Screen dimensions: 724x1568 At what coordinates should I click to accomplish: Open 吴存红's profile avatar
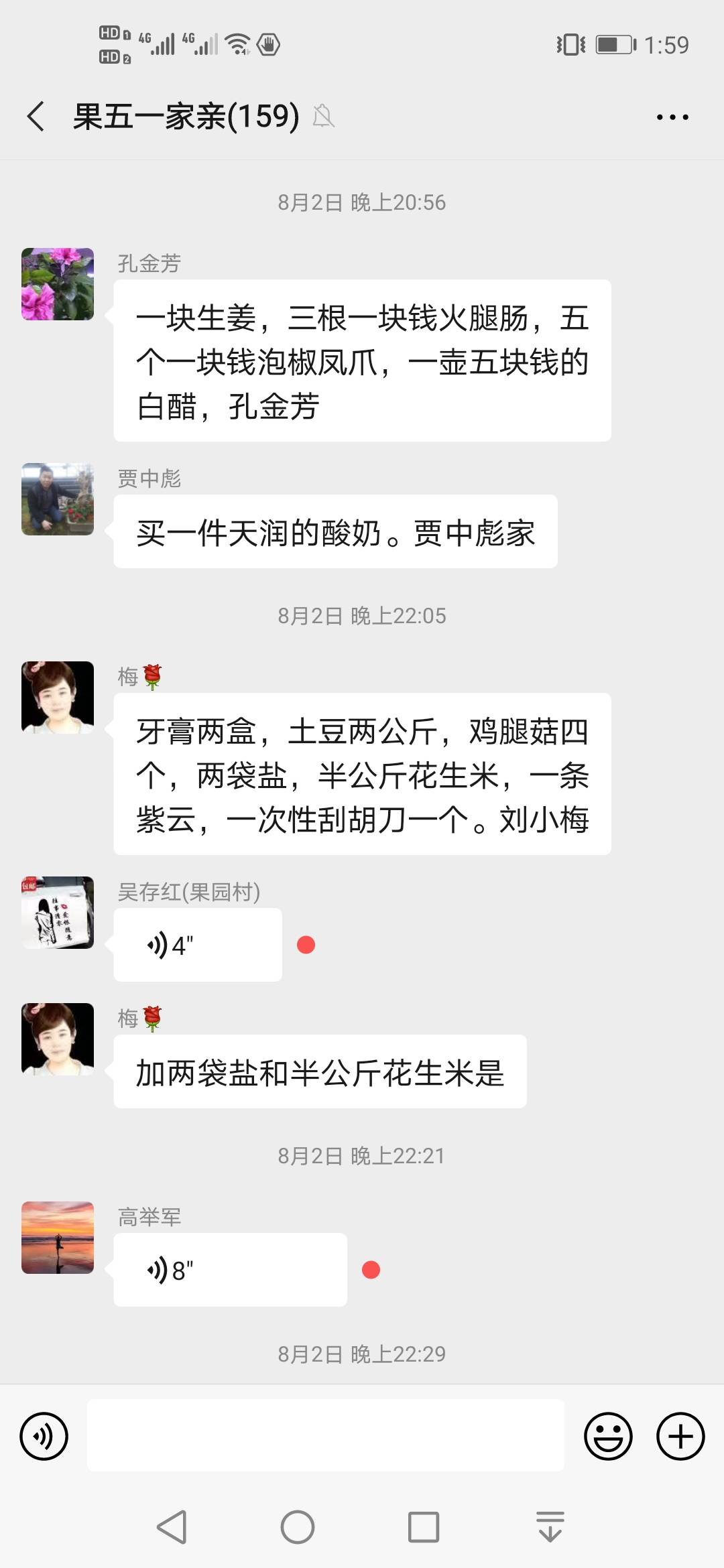[x=58, y=913]
